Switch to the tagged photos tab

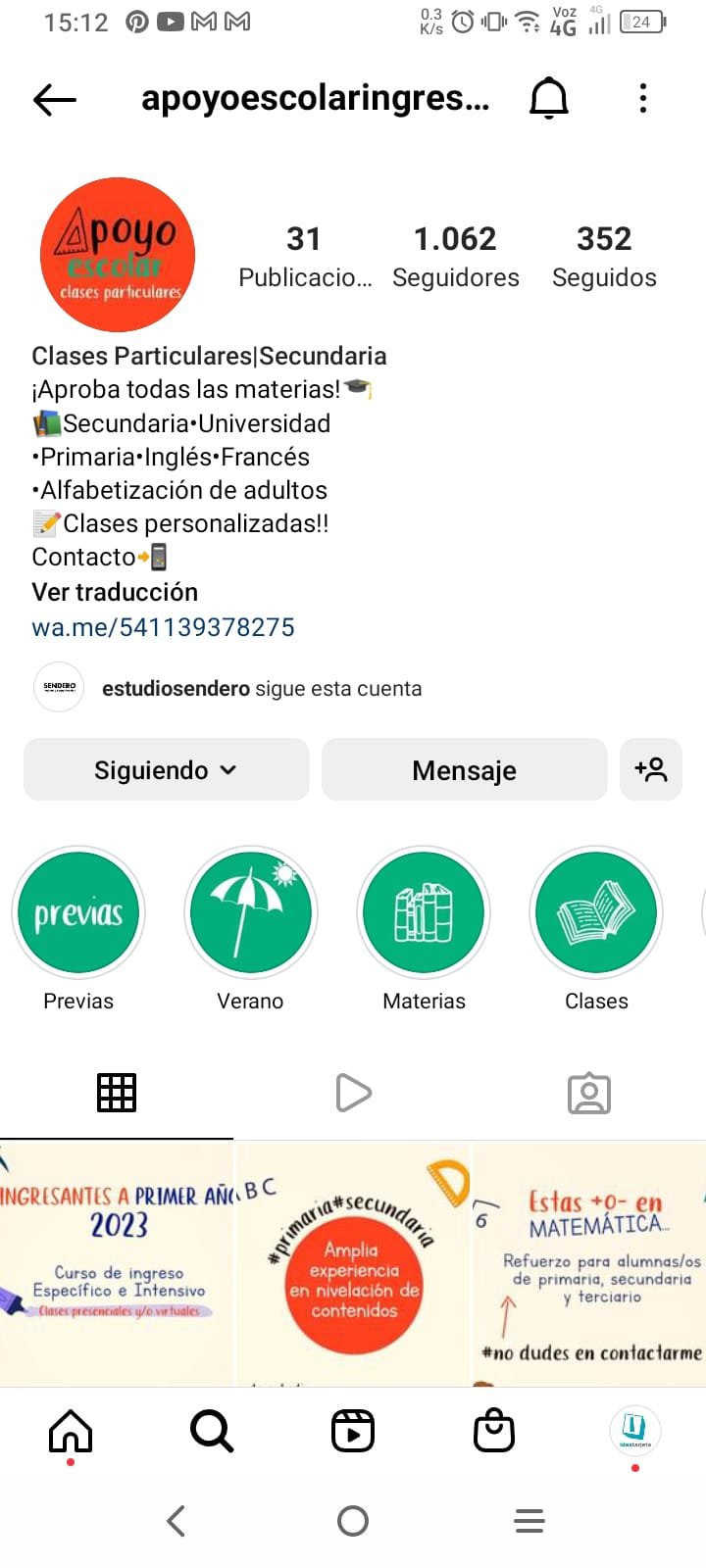coord(588,1093)
